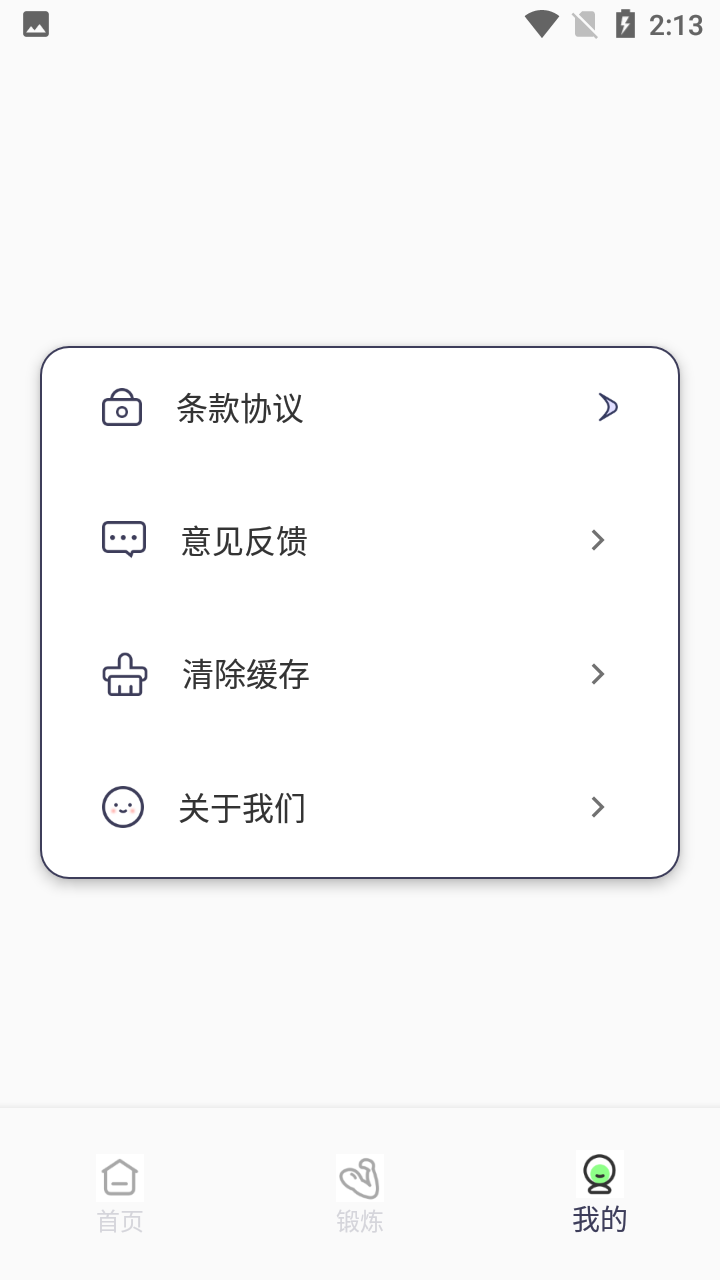Expand 关于我们 with the right chevron
Screen dimensions: 720x1280
point(597,807)
